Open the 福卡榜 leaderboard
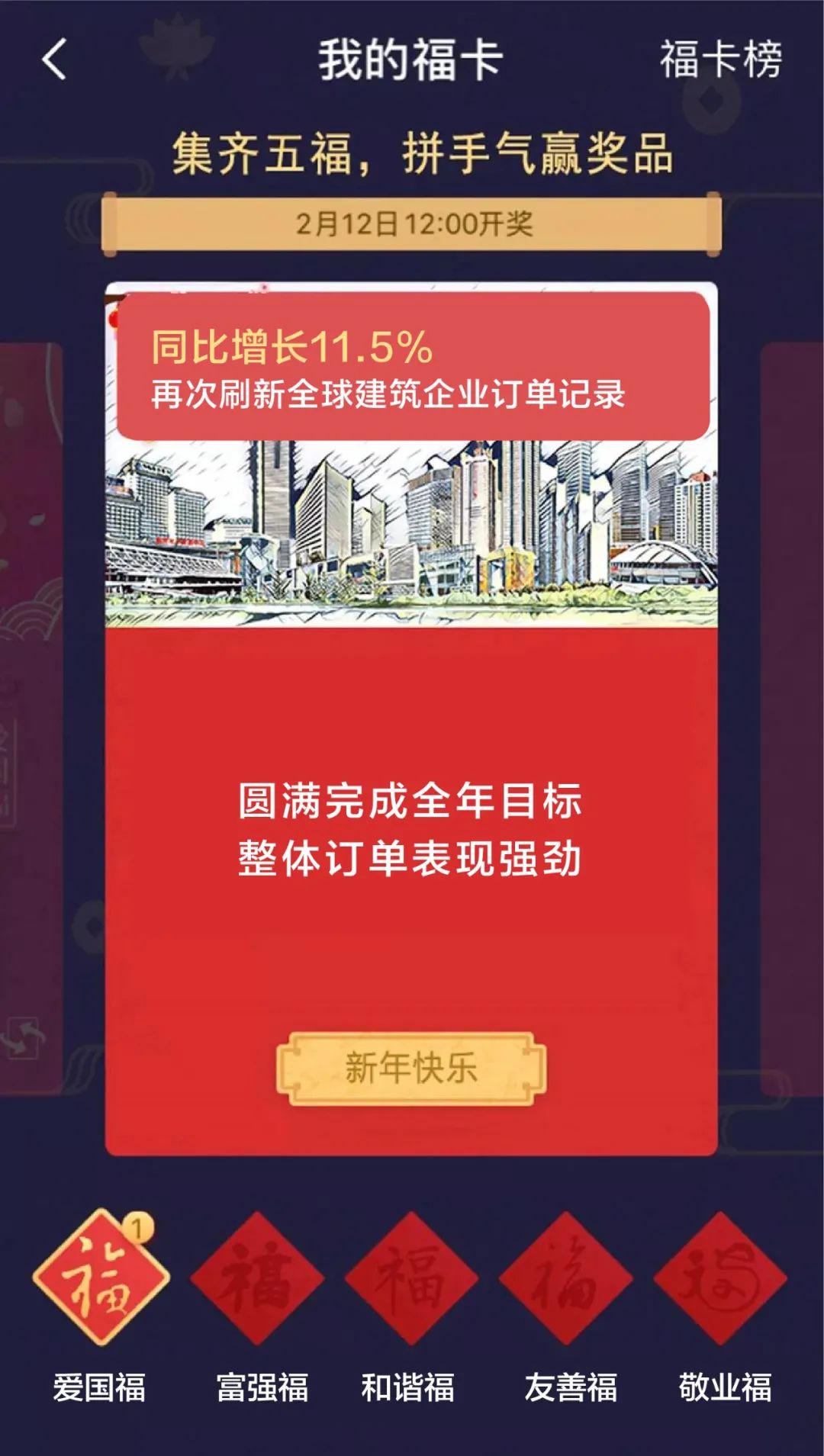This screenshot has width=824, height=1456. click(x=720, y=59)
